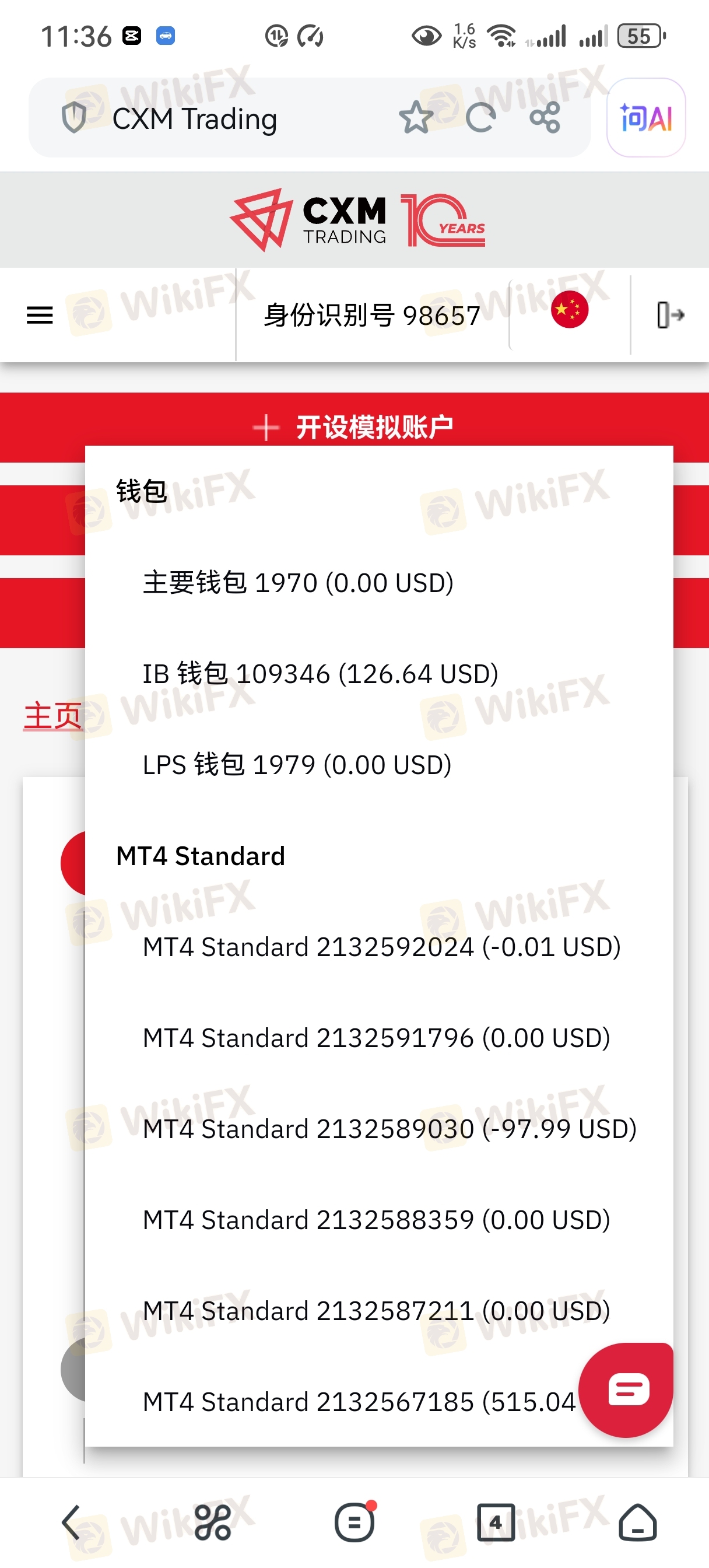
Task: Log out using the exit icon
Action: point(670,314)
